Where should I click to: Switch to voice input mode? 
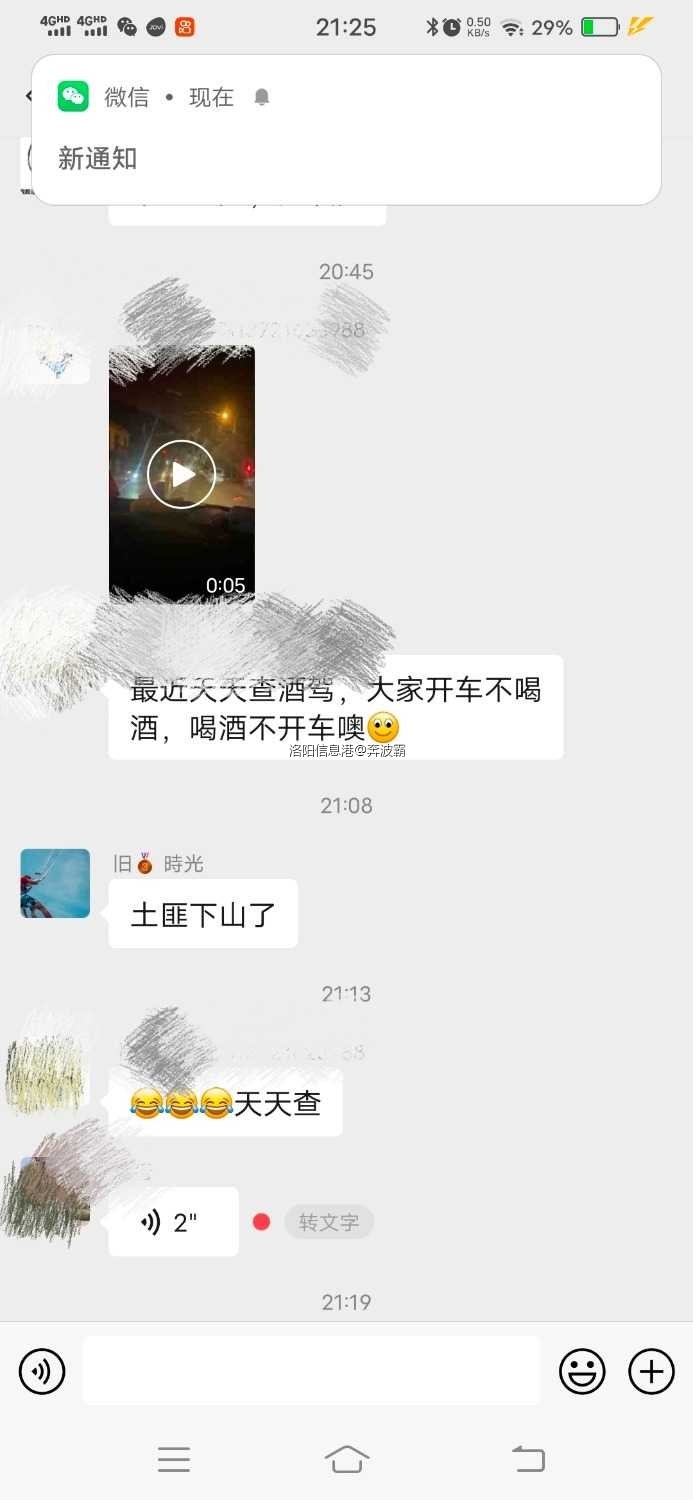click(42, 1371)
